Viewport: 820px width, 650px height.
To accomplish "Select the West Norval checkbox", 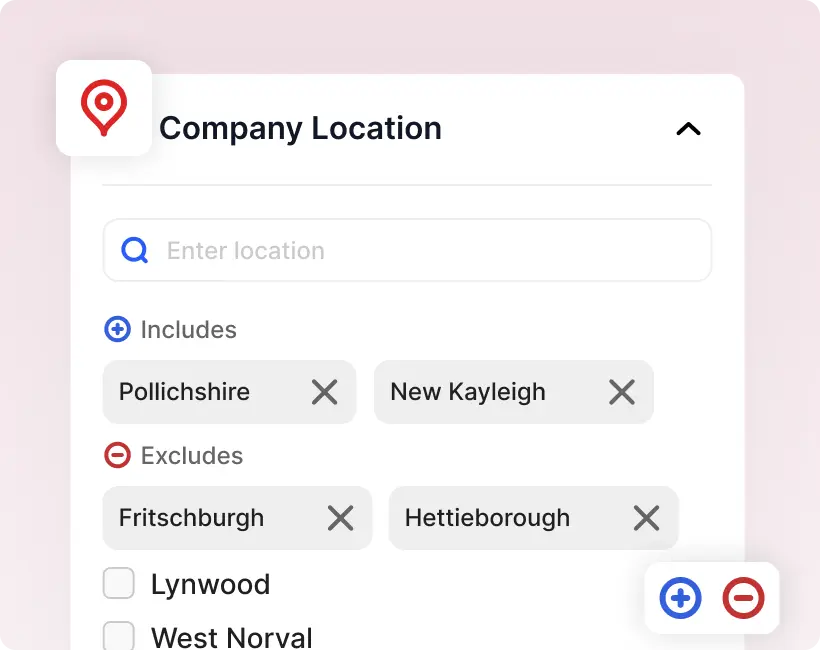I will (x=119, y=636).
